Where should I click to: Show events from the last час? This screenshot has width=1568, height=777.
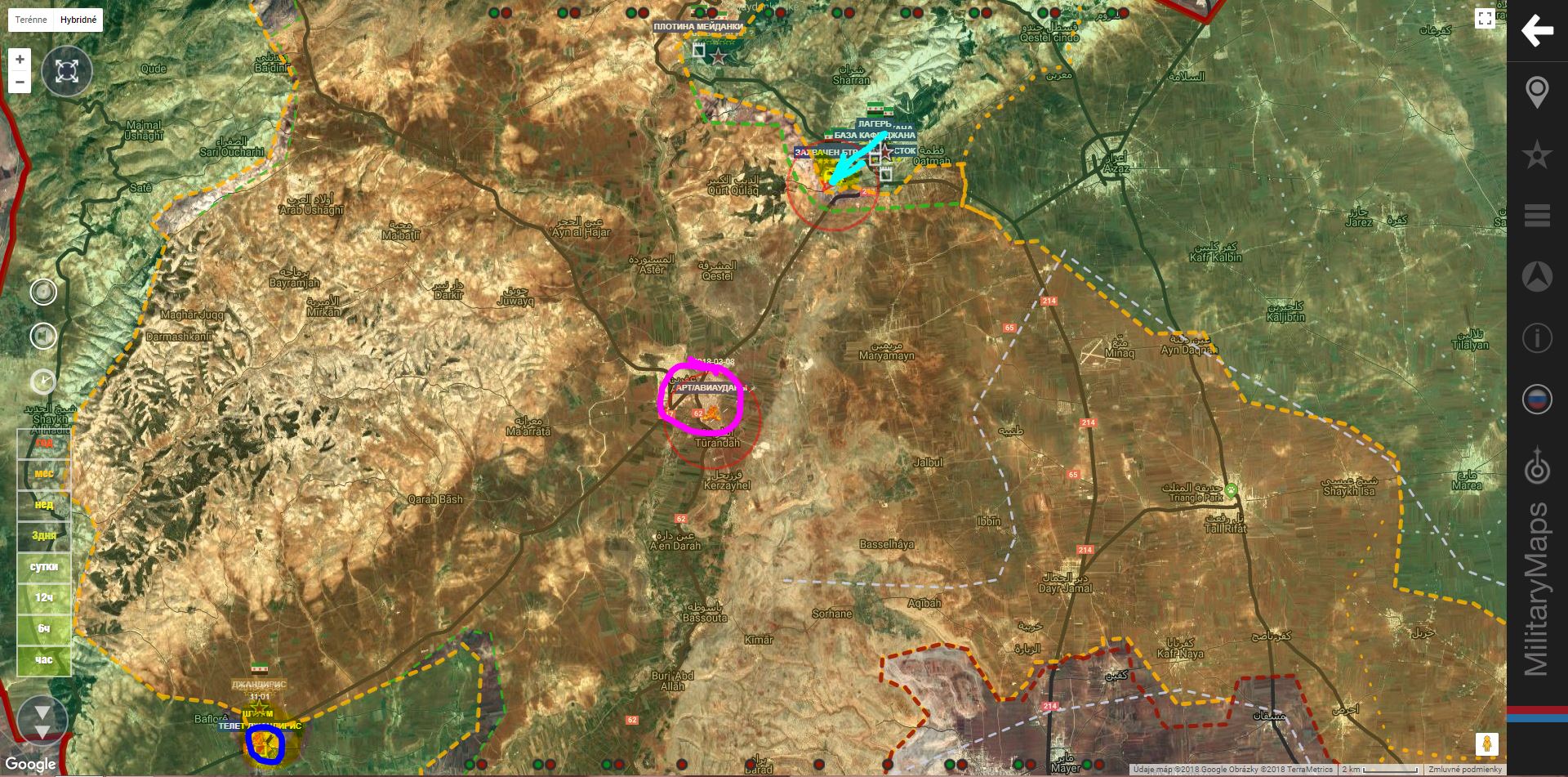[44, 659]
